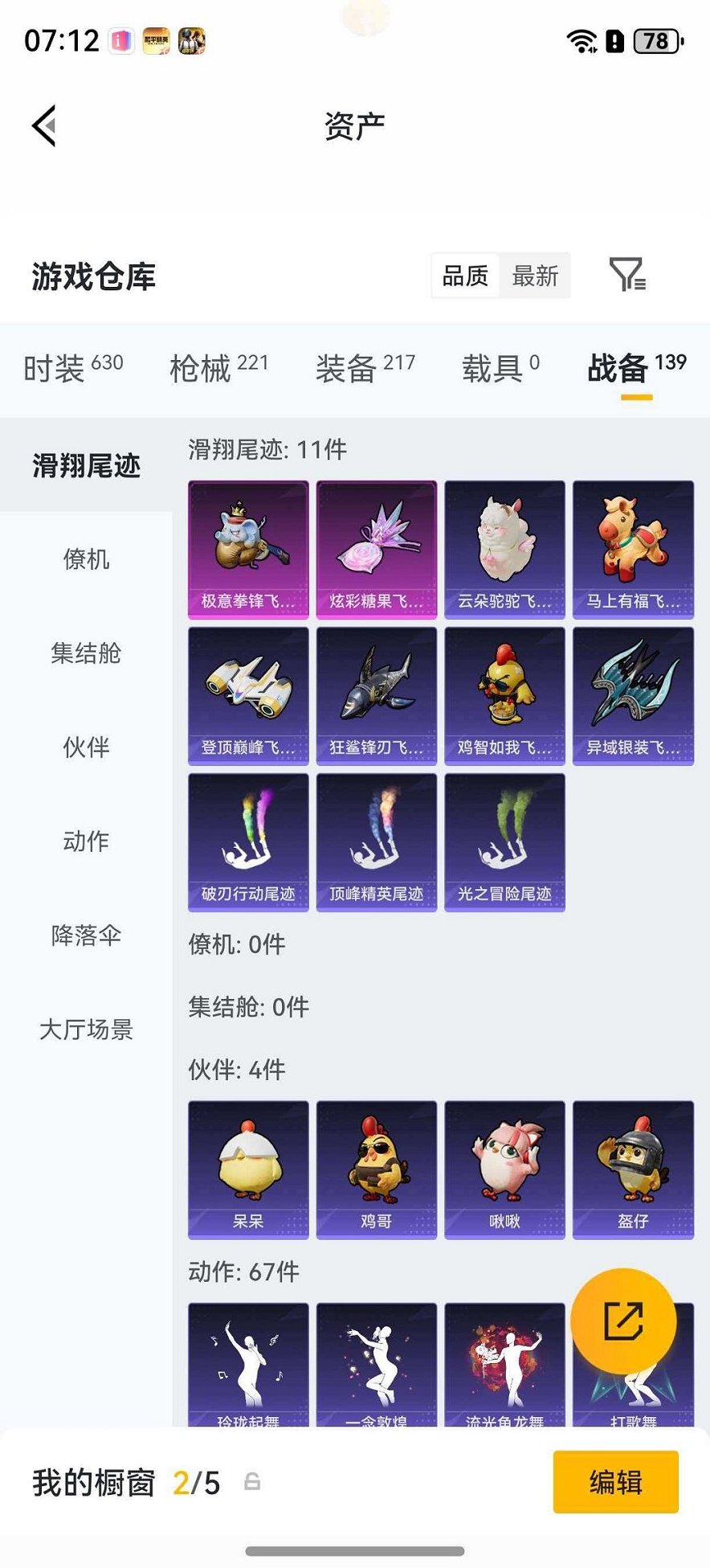710x1568 pixels.
Task: Tap the 盔仔 helmet chick companion icon
Action: [x=633, y=1169]
